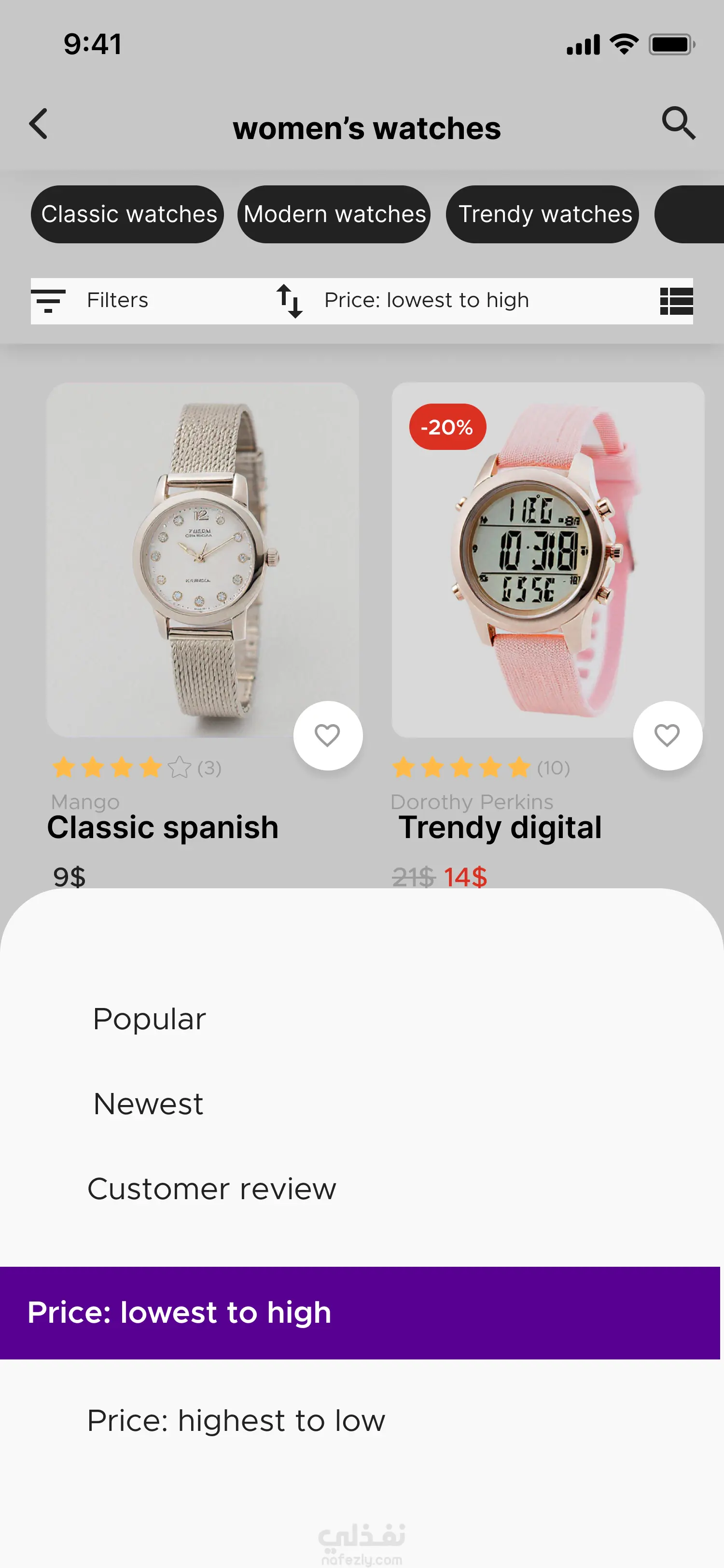This screenshot has height=1568, width=724.
Task: Select the Classic watches chip
Action: coord(128,214)
